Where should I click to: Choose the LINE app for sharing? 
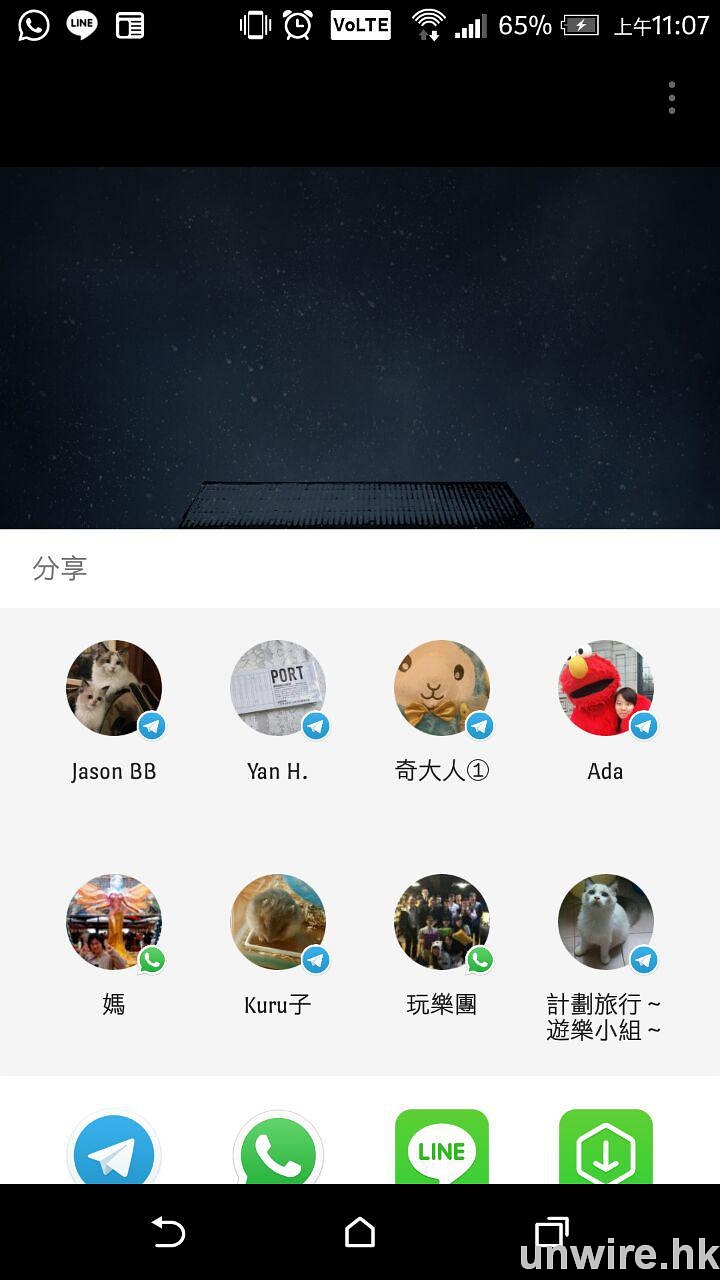442,1150
